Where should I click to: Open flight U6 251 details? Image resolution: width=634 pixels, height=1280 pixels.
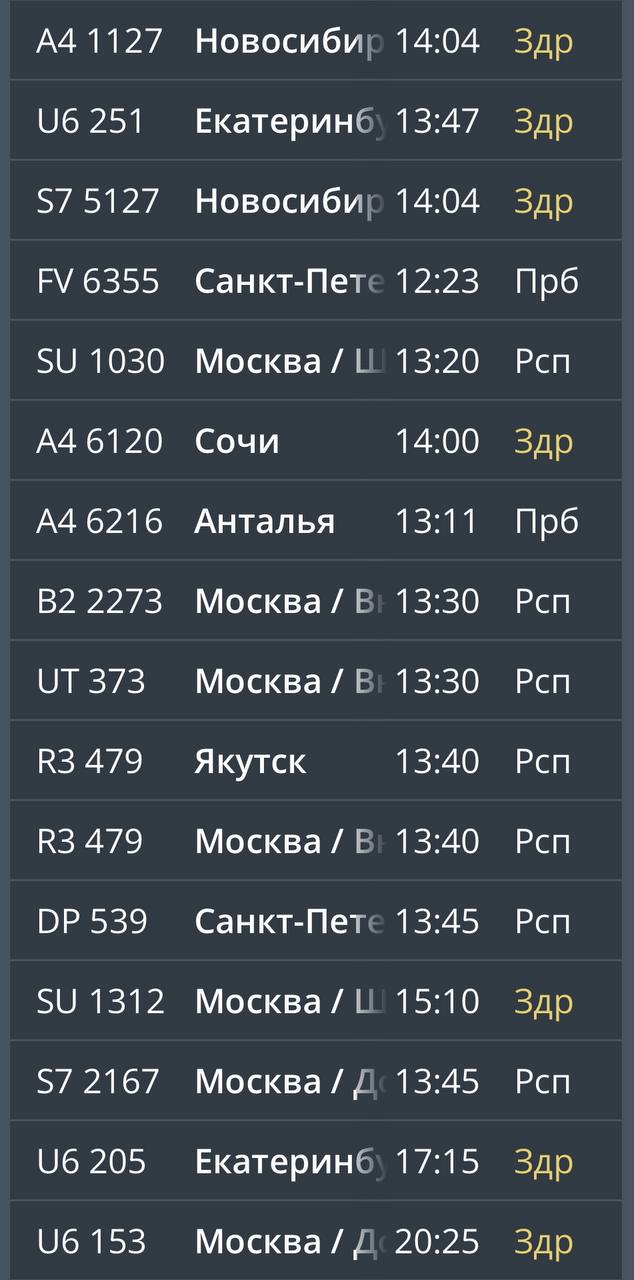click(317, 121)
